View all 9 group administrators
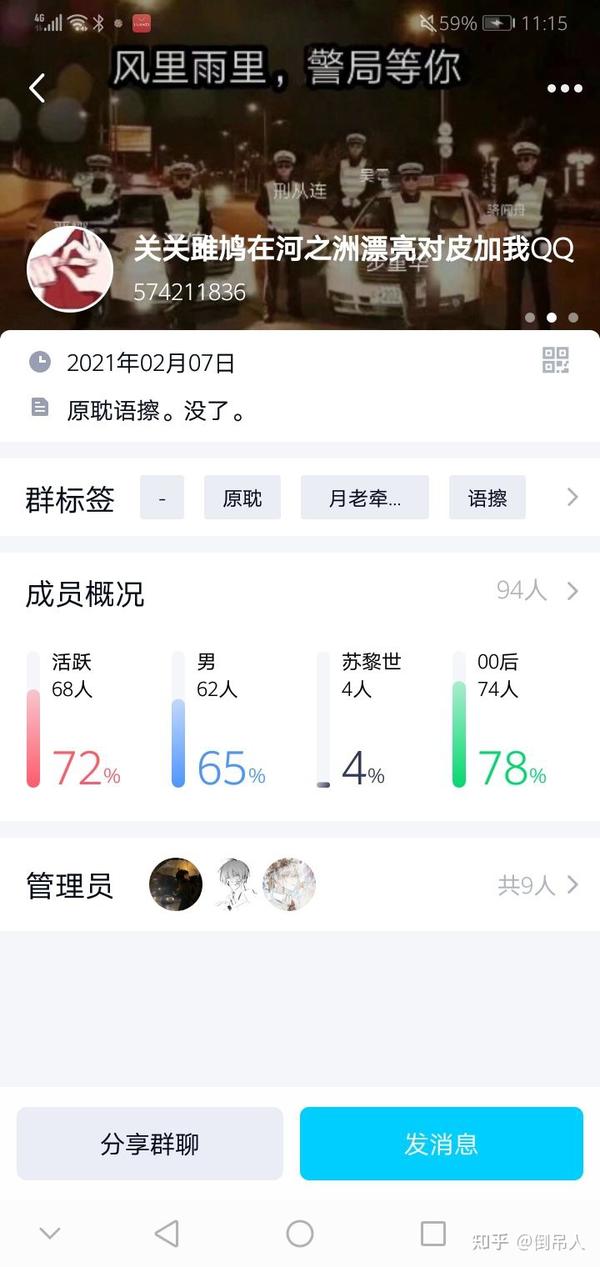Image resolution: width=600 pixels, height=1267 pixels. pos(539,885)
